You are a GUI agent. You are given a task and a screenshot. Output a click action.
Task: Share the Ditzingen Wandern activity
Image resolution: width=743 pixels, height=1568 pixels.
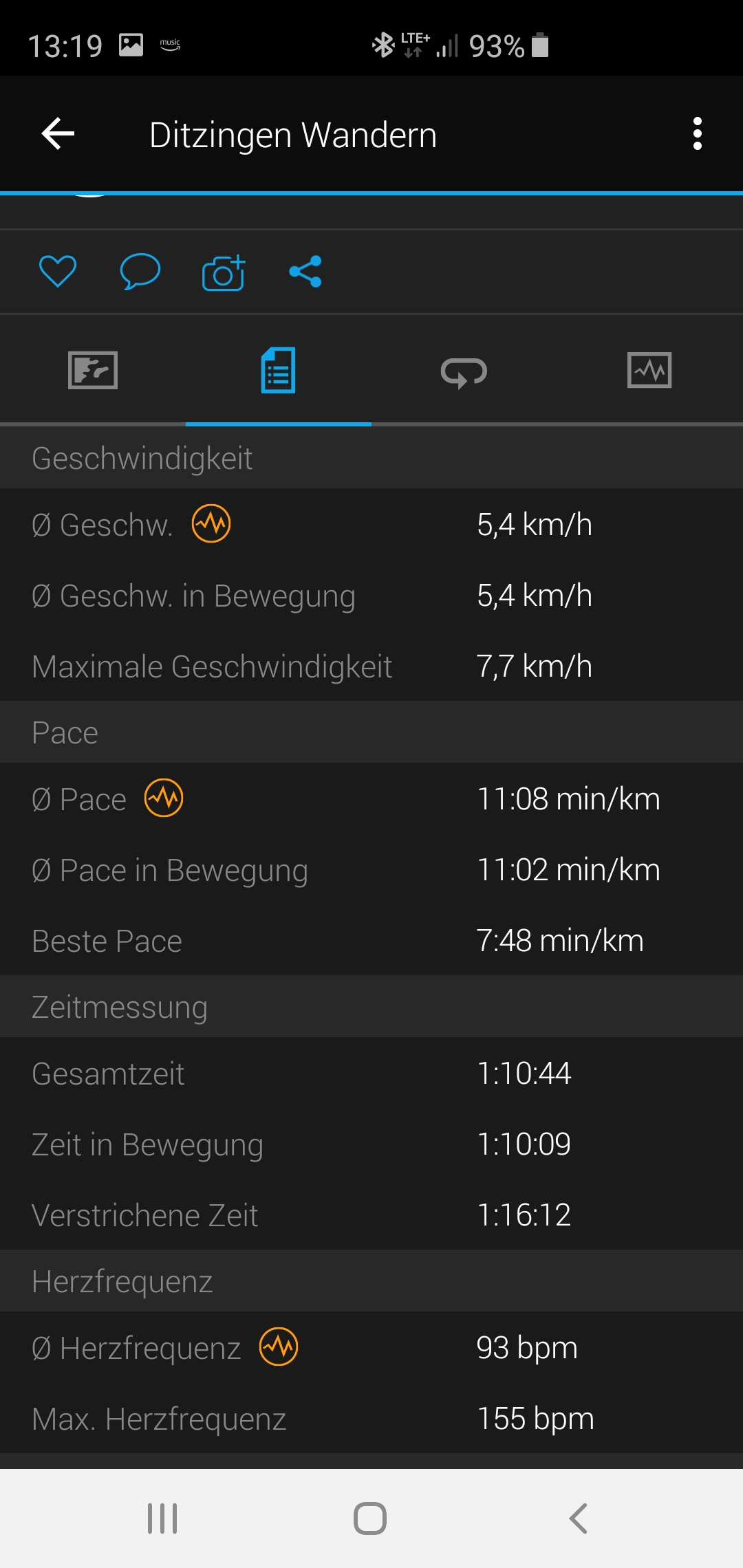click(x=305, y=271)
